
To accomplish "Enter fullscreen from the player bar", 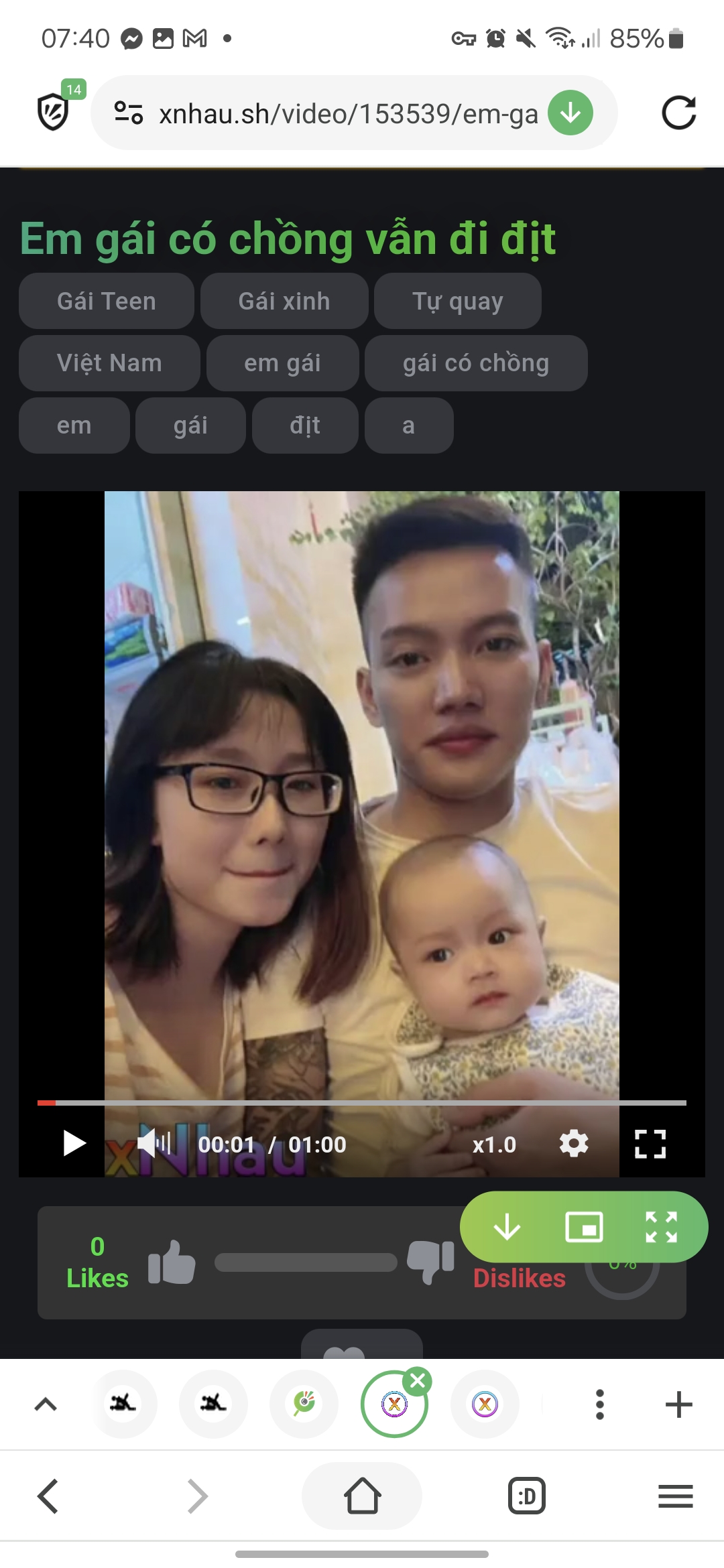I will click(650, 1143).
